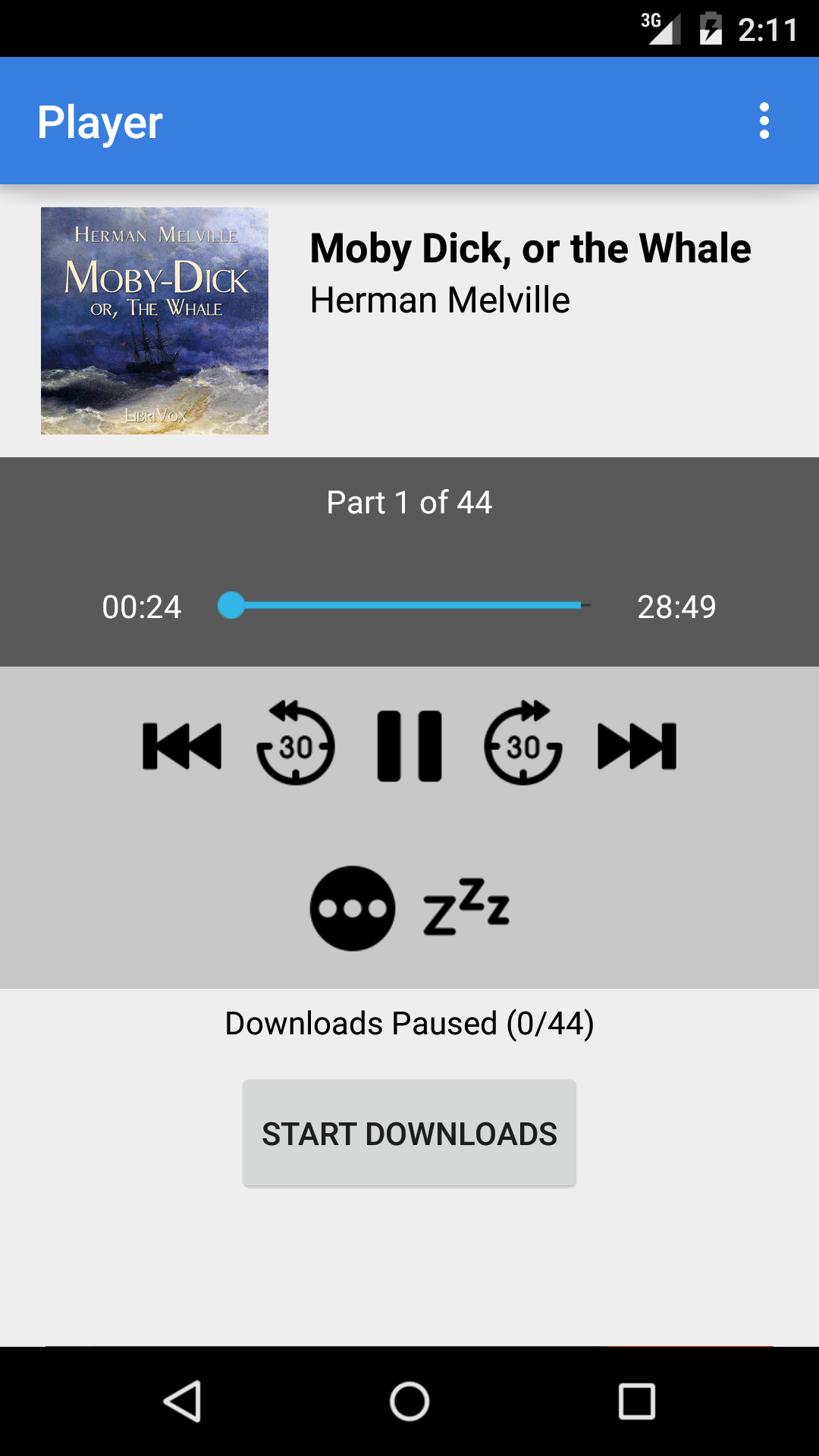Tap the START DOWNLOADS button
This screenshot has width=819, height=1456.
click(x=409, y=1133)
